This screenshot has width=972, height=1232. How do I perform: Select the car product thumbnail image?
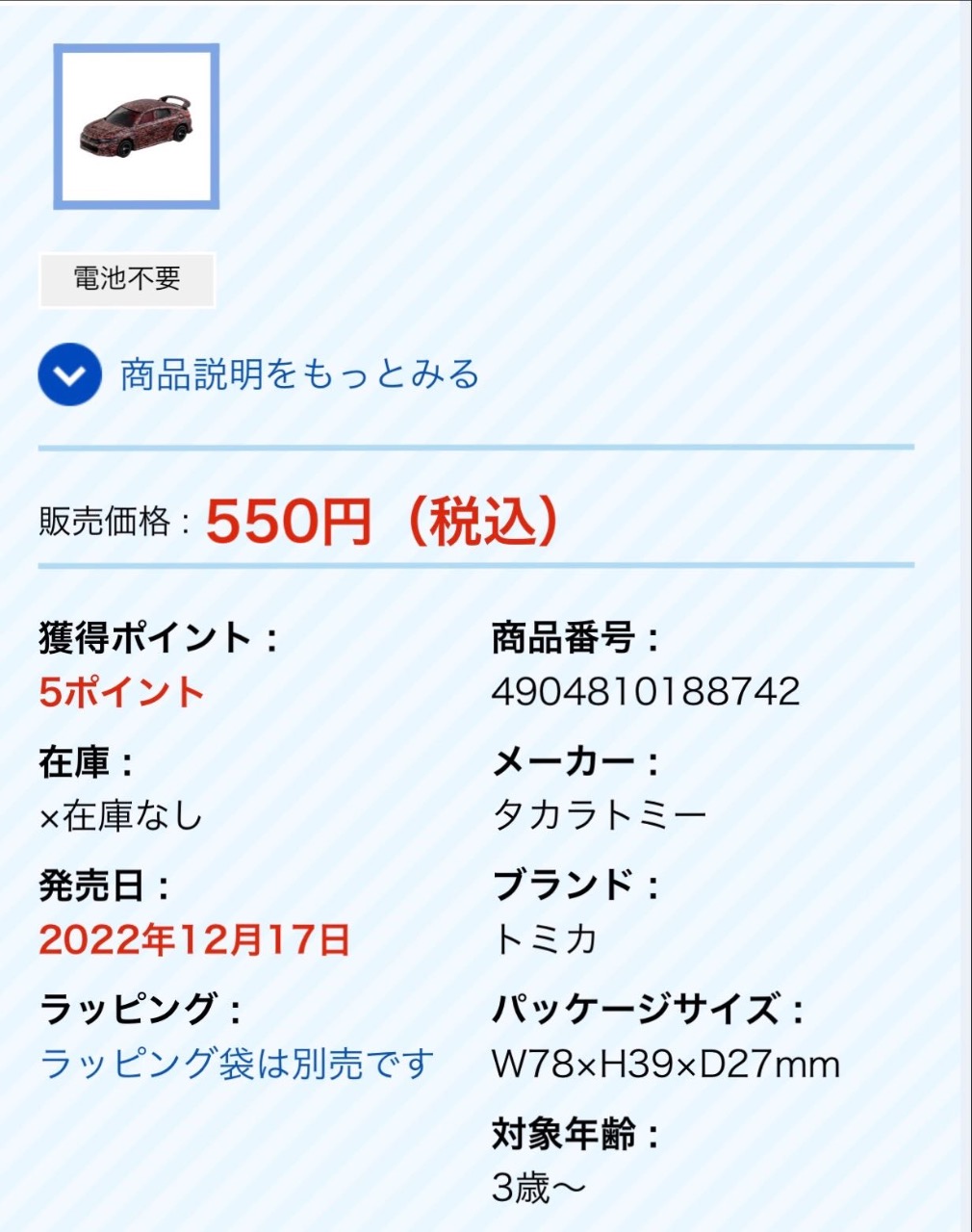[x=136, y=126]
